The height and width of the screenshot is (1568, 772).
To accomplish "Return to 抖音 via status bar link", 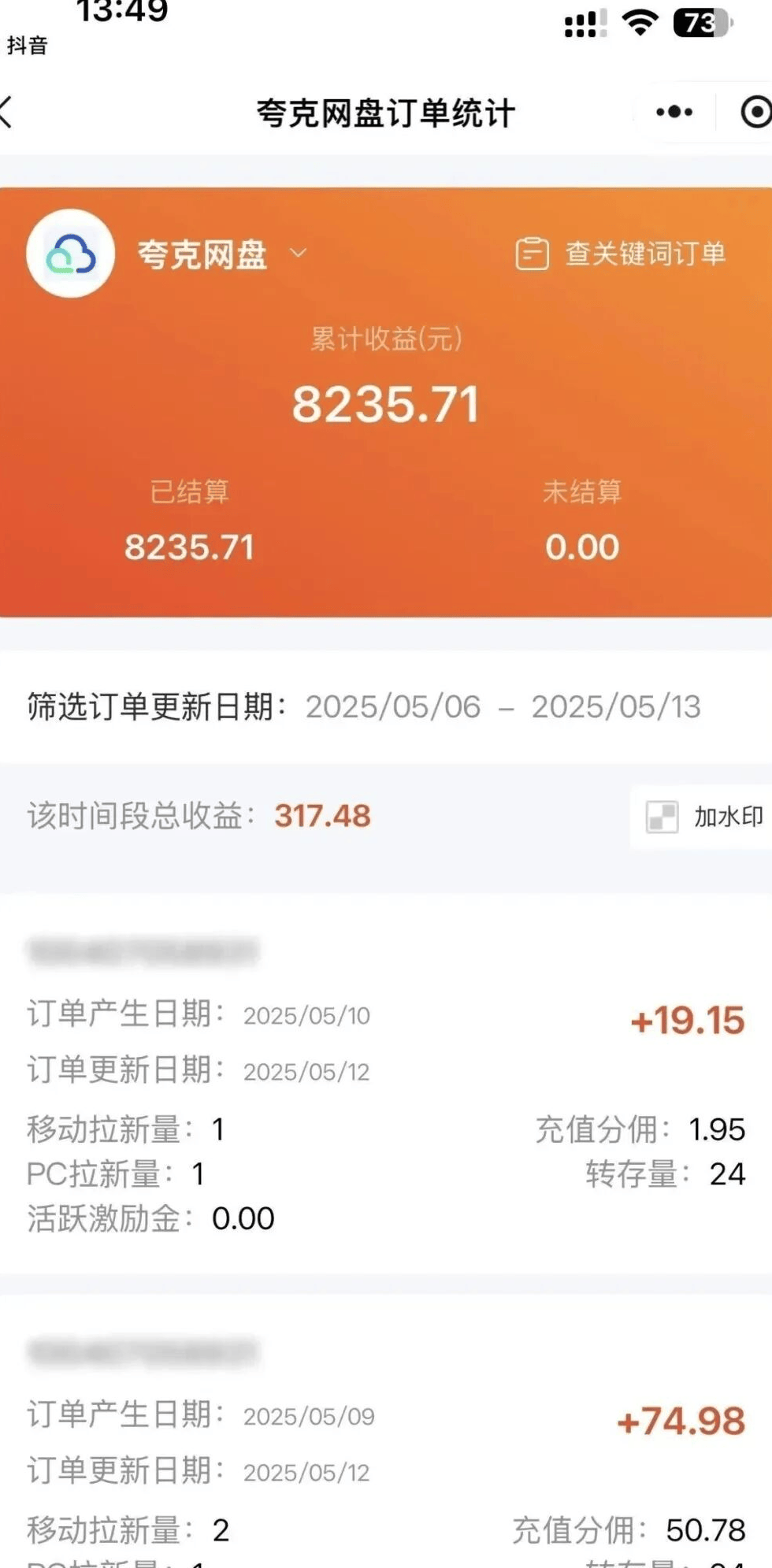I will [x=27, y=46].
